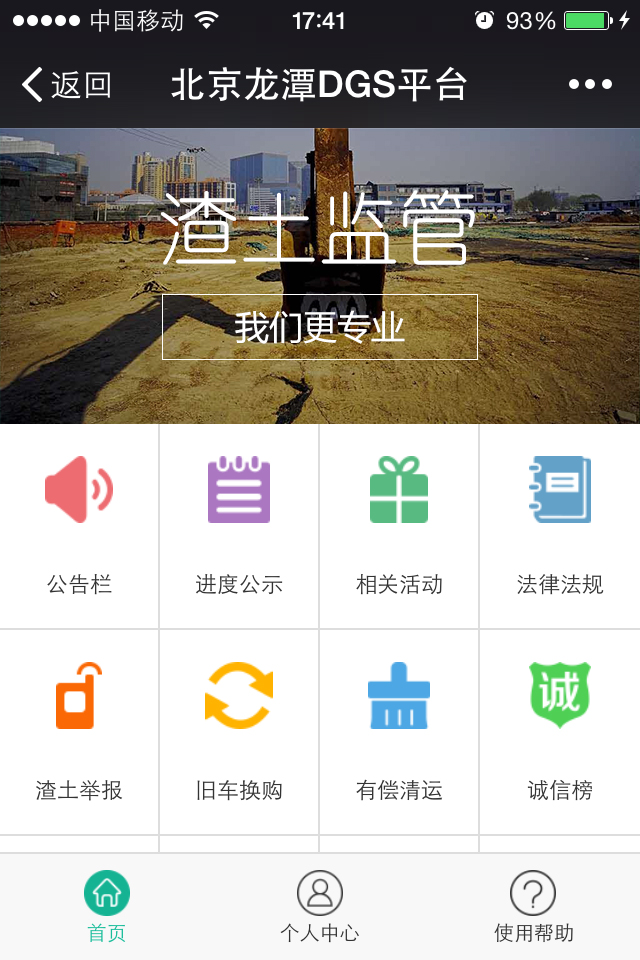Go back using the 返回 button
This screenshot has width=640, height=960.
click(67, 85)
